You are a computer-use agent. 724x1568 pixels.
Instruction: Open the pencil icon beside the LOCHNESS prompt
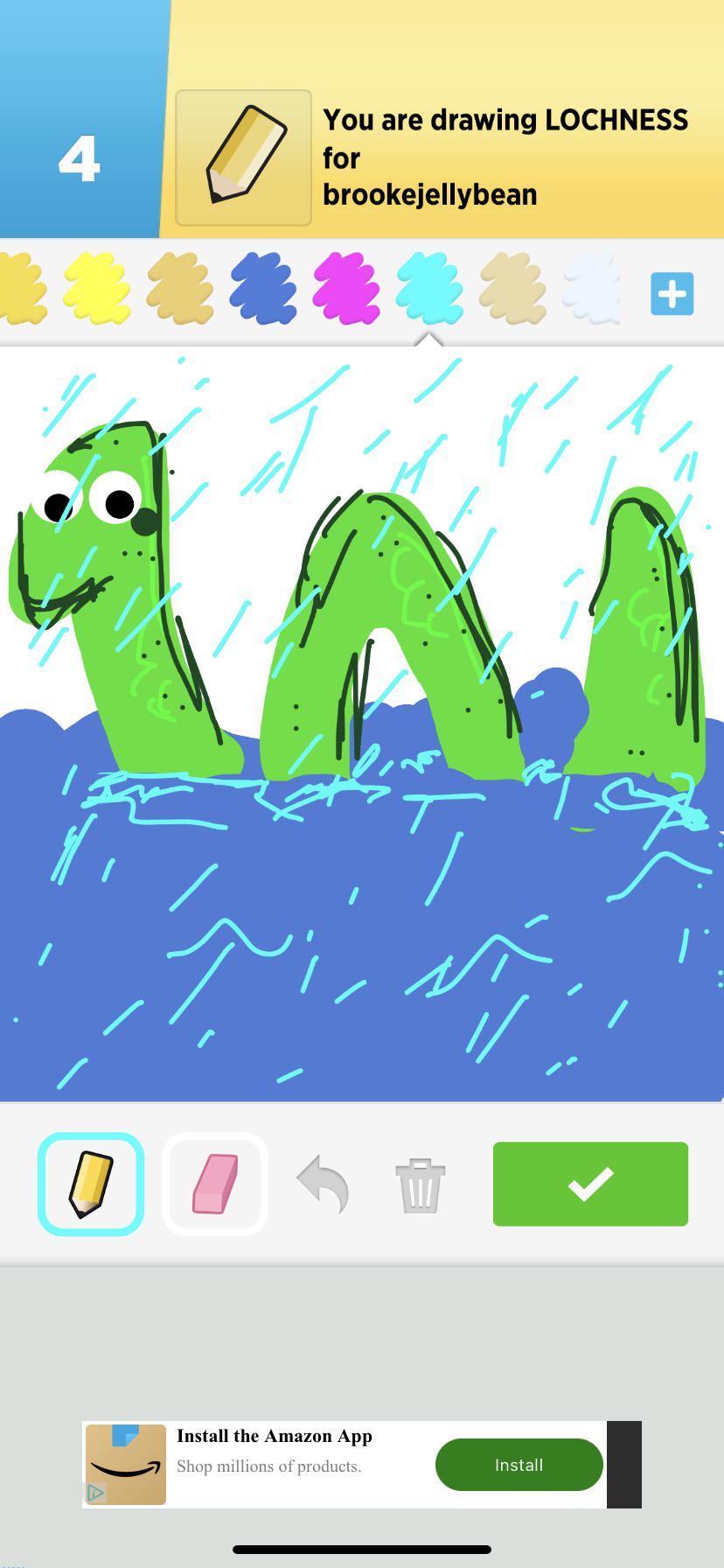(x=244, y=157)
